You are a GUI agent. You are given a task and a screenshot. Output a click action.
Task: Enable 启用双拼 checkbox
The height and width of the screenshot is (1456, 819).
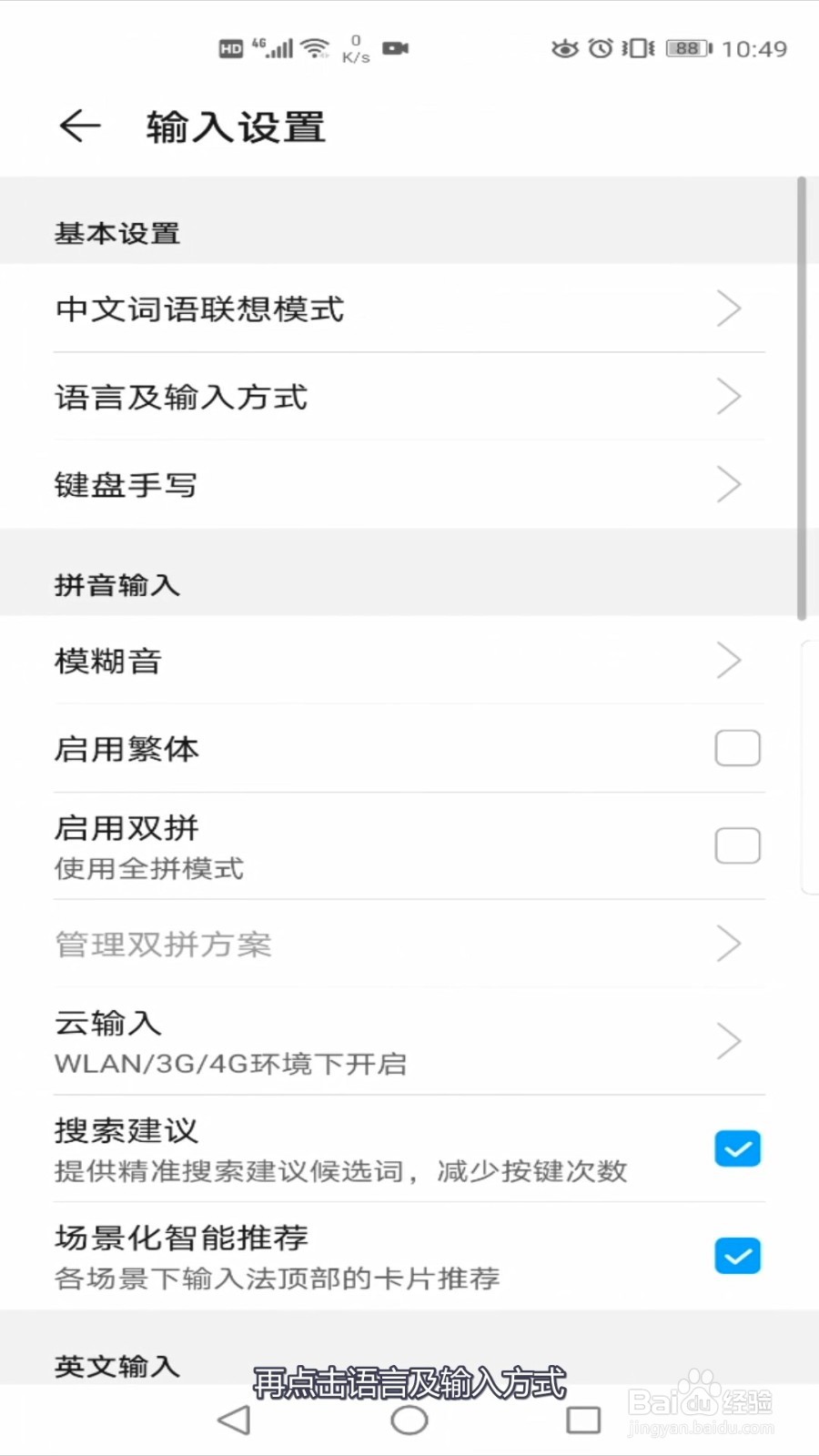click(x=736, y=844)
